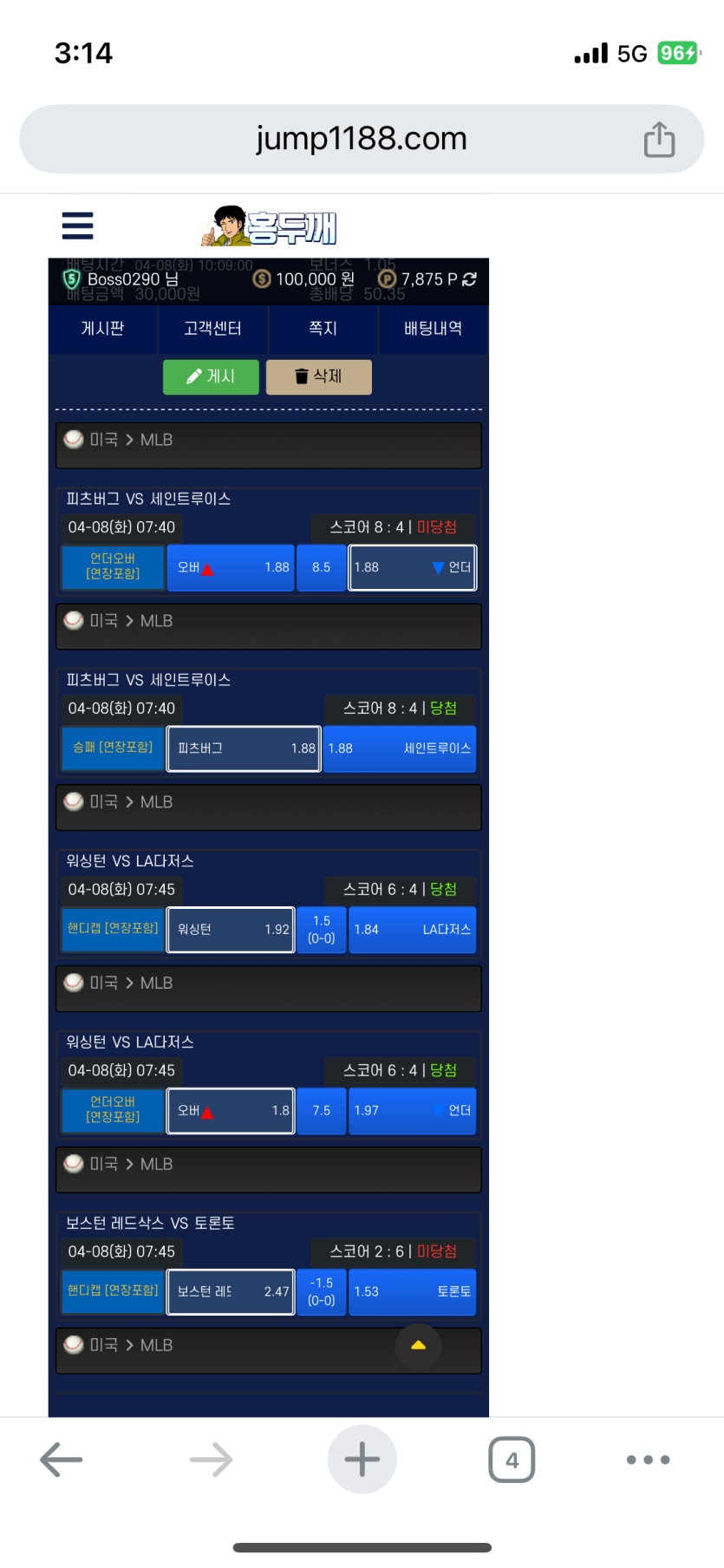
Task: Tap the 홍두깨 logo to go home
Action: click(268, 226)
